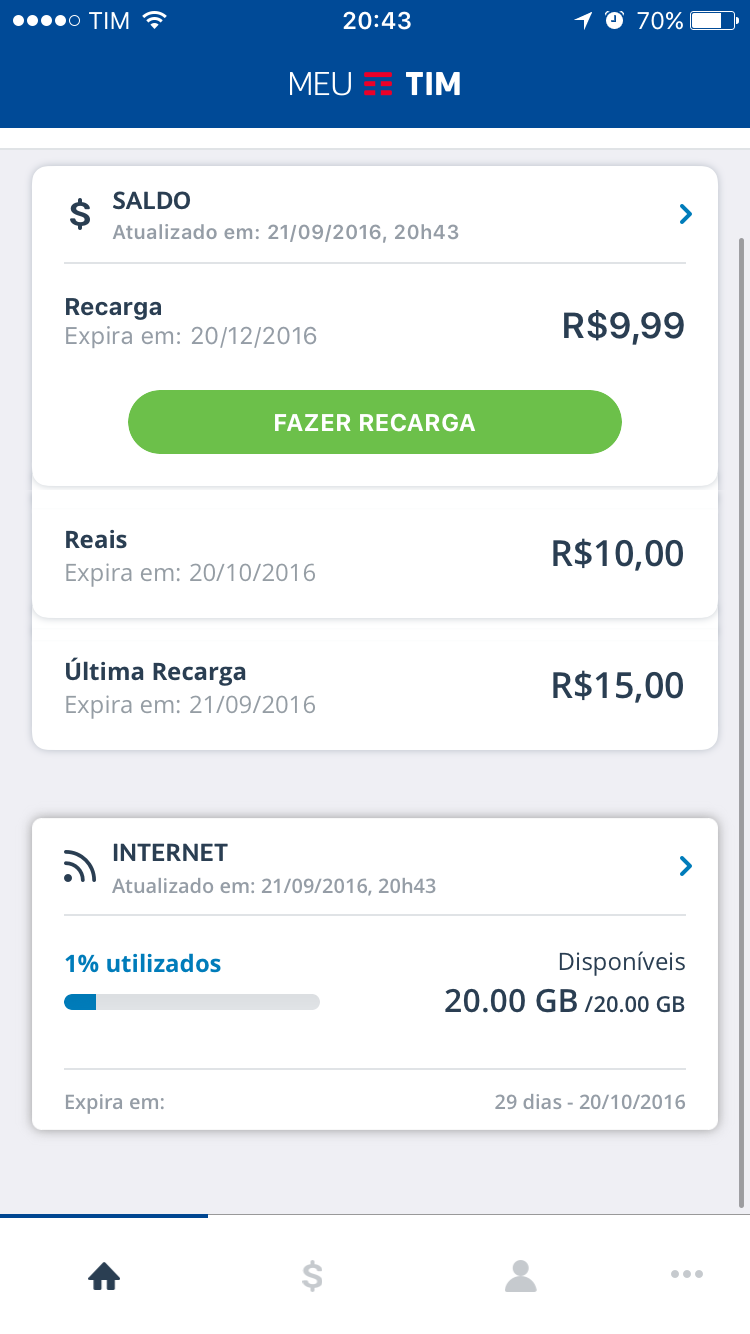Expand SALDO details via right chevron

pos(685,213)
